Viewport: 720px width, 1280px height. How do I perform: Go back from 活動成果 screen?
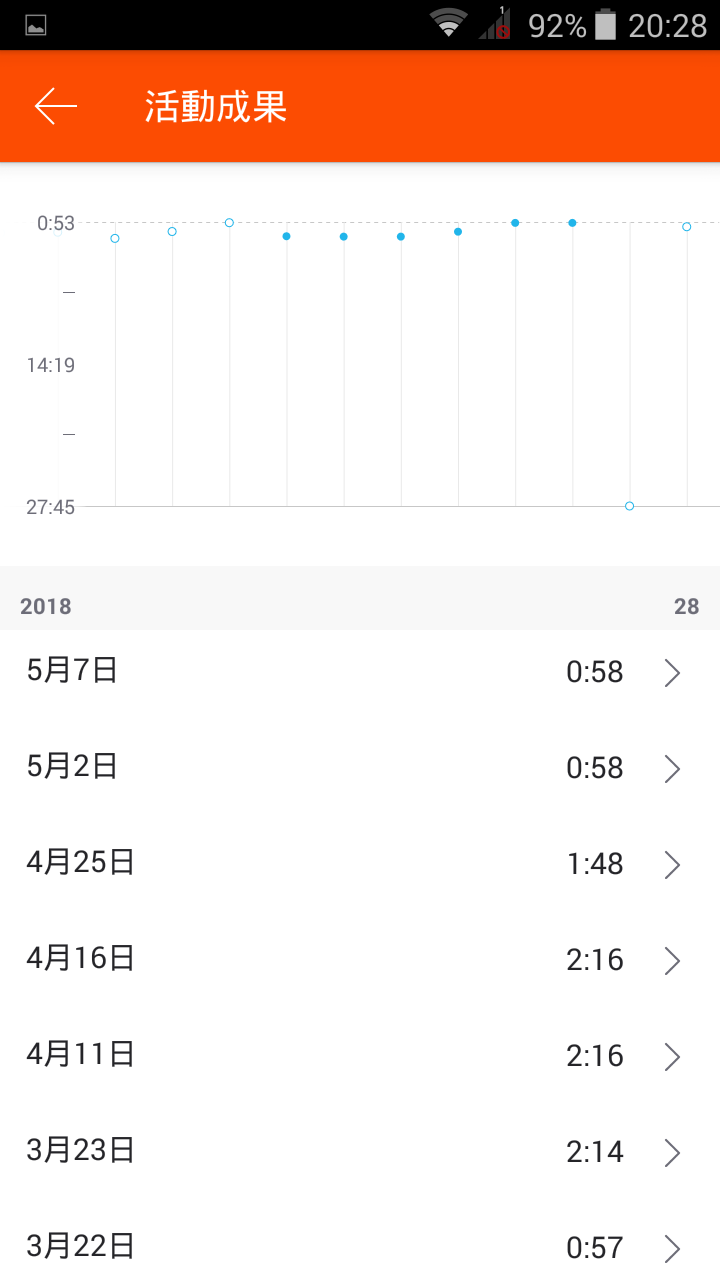(x=56, y=106)
